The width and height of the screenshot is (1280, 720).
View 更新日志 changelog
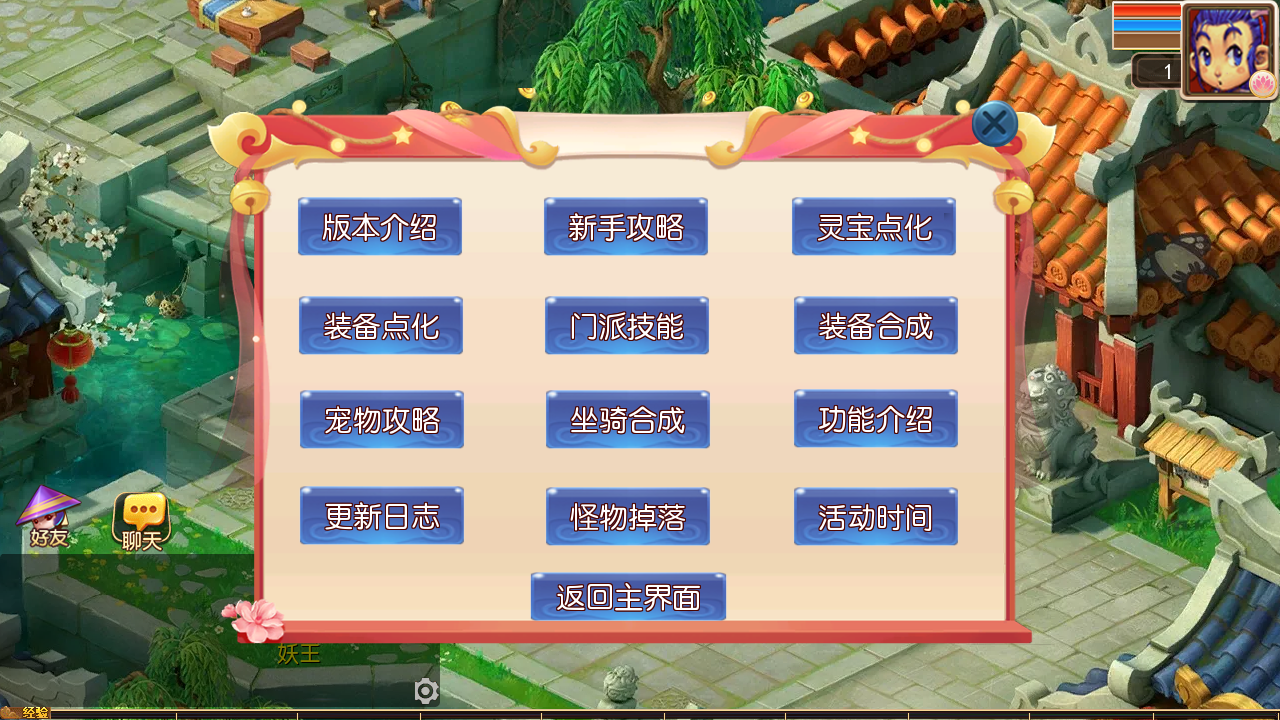382,516
